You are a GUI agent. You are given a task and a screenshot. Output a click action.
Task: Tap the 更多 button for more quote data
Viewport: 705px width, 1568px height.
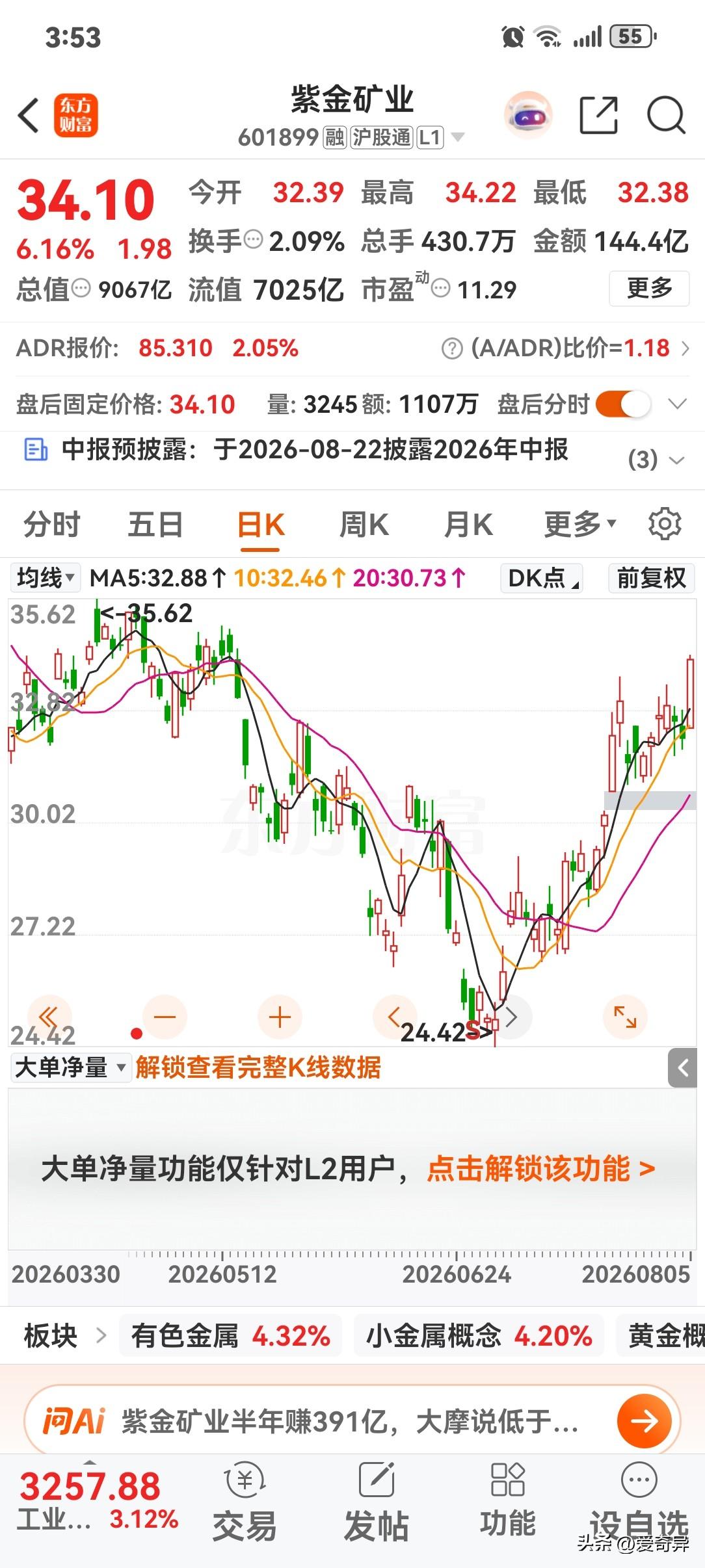coord(649,288)
